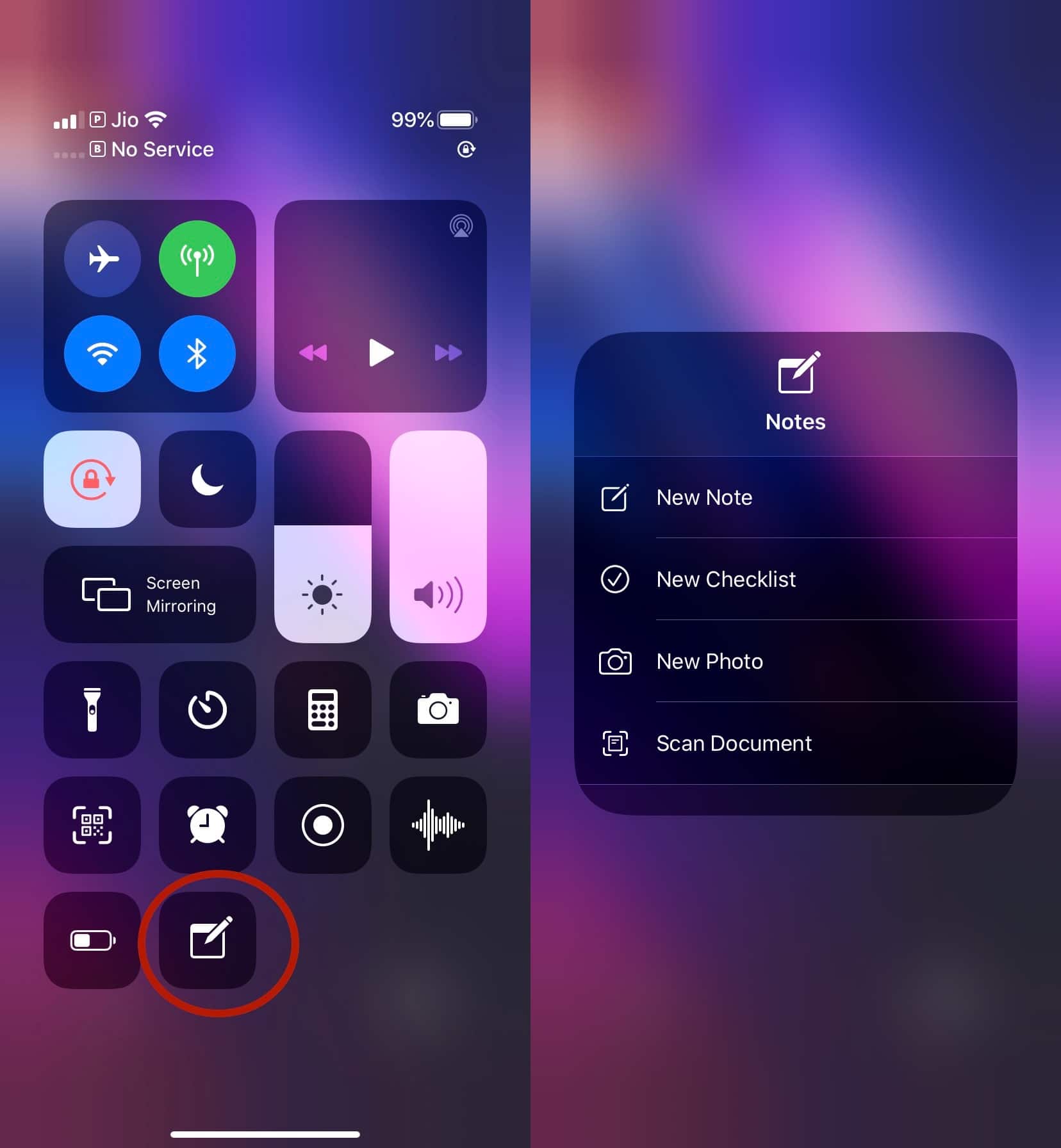The height and width of the screenshot is (1148, 1061).
Task: Turn off cellular data
Action: (197, 259)
